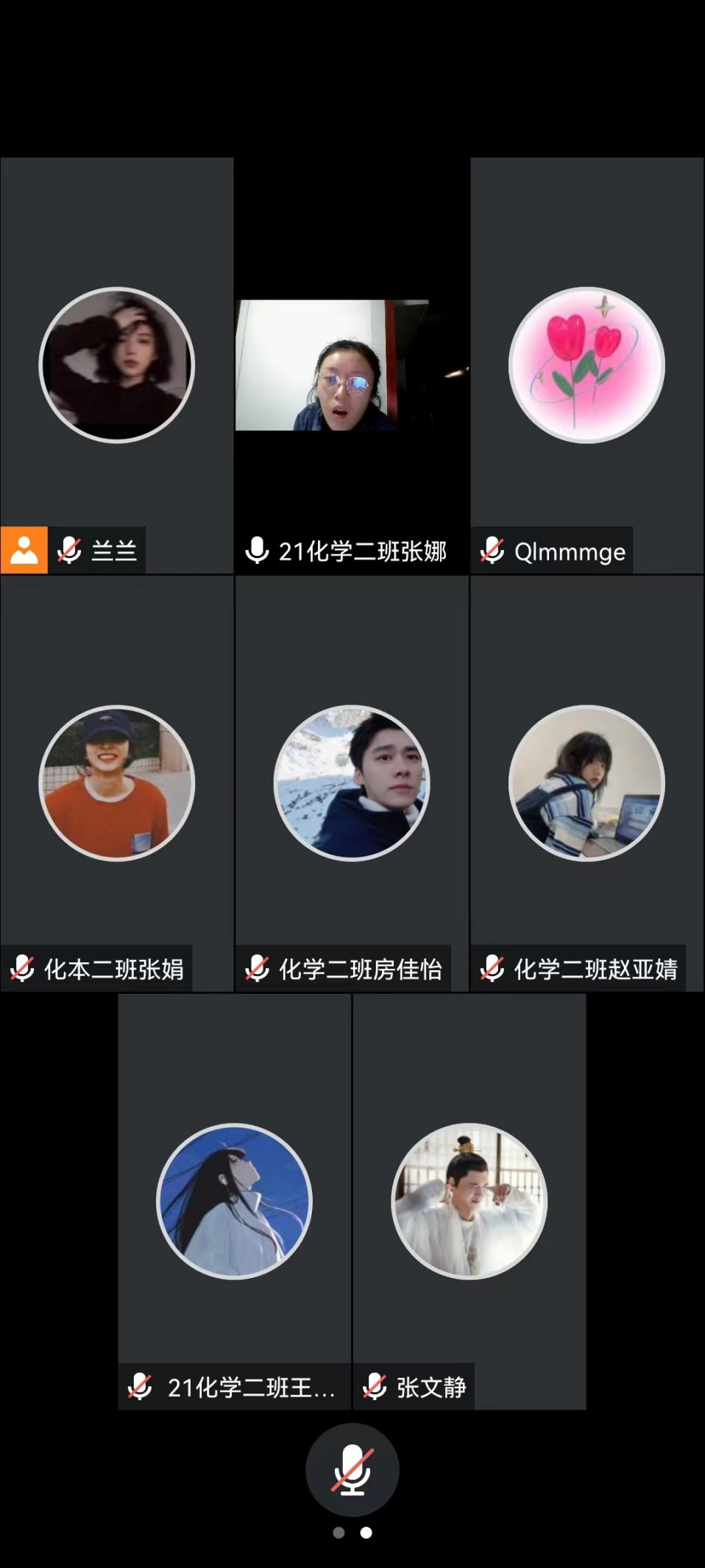Screen dimensions: 705x1568
Task: Open 张文静's participant tile
Action: (x=469, y=1201)
